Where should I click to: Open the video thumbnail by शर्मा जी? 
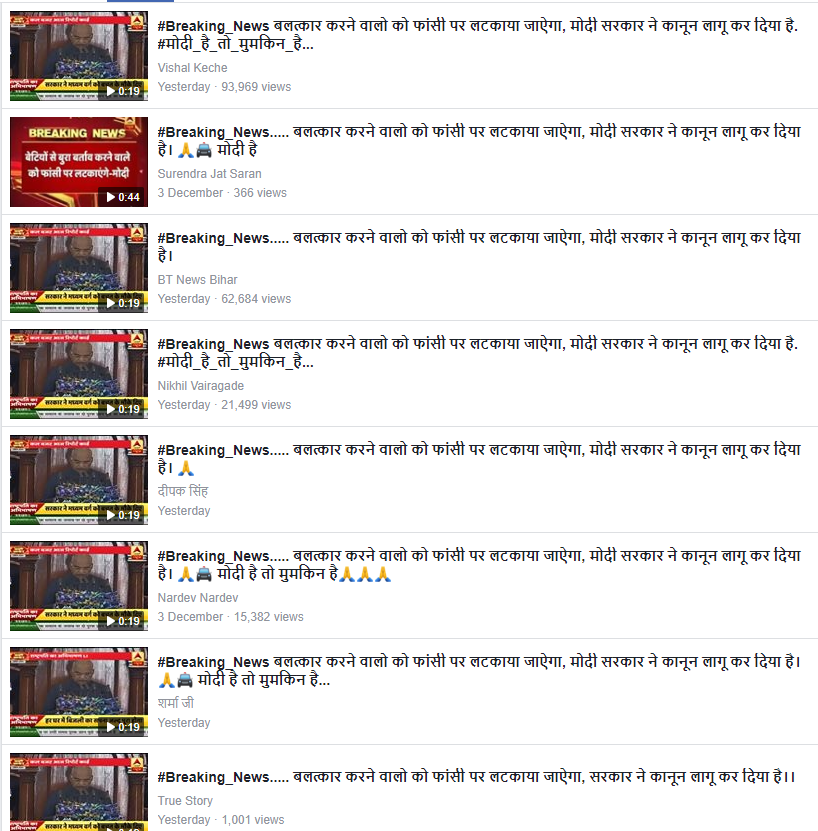[79, 692]
